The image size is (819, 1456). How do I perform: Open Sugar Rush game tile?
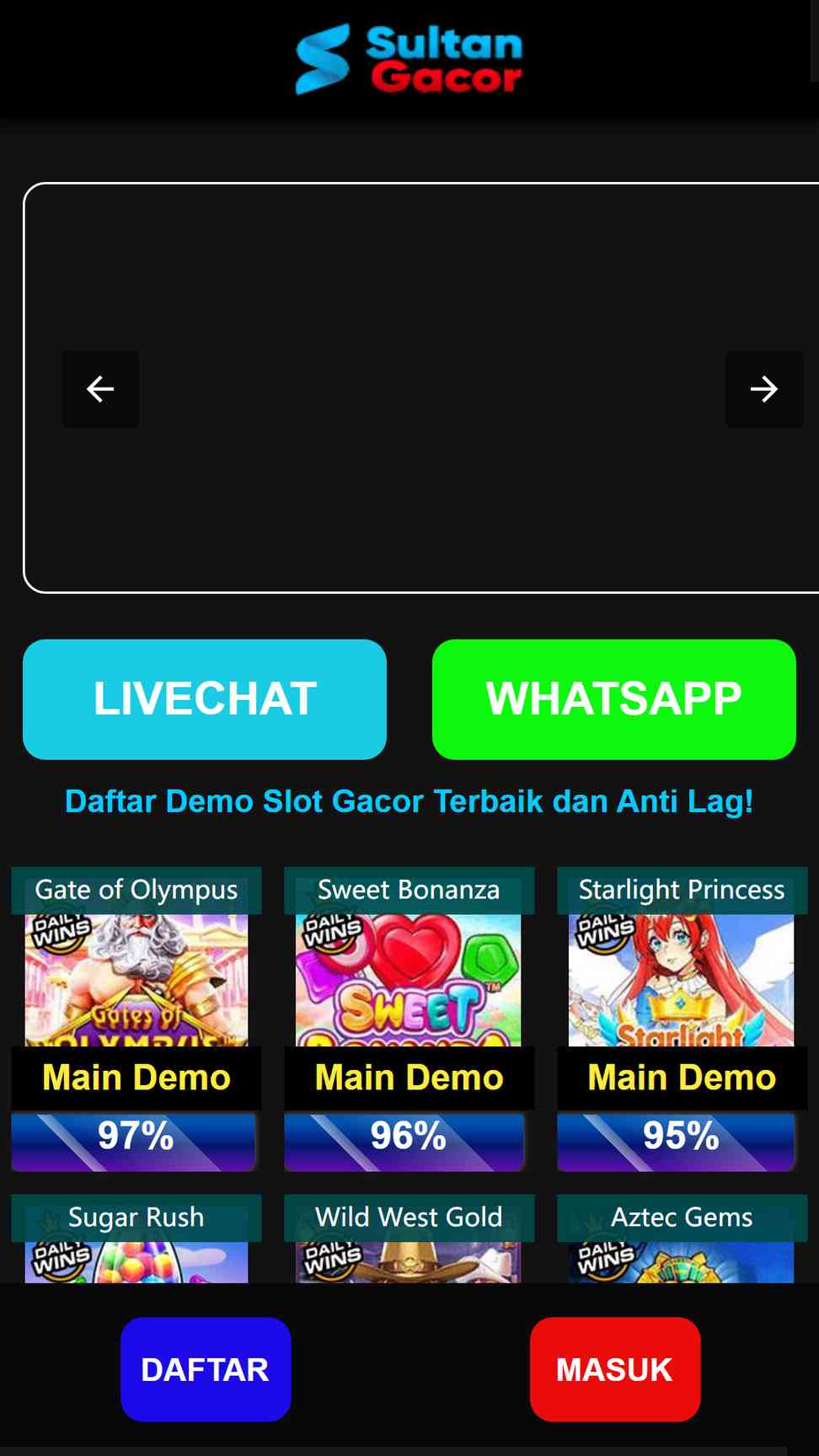tap(136, 1239)
